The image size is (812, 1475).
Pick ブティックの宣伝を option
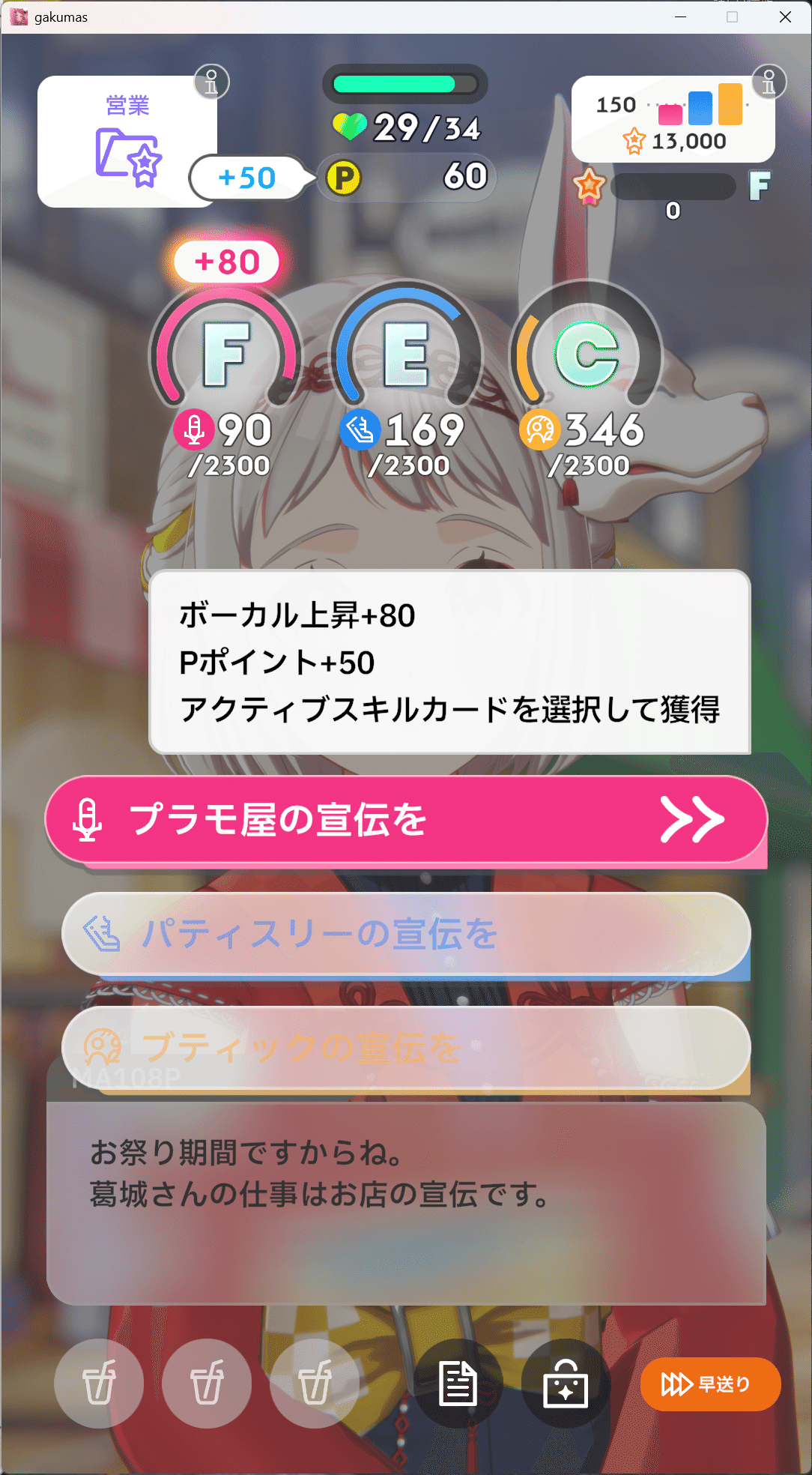pos(406,1048)
